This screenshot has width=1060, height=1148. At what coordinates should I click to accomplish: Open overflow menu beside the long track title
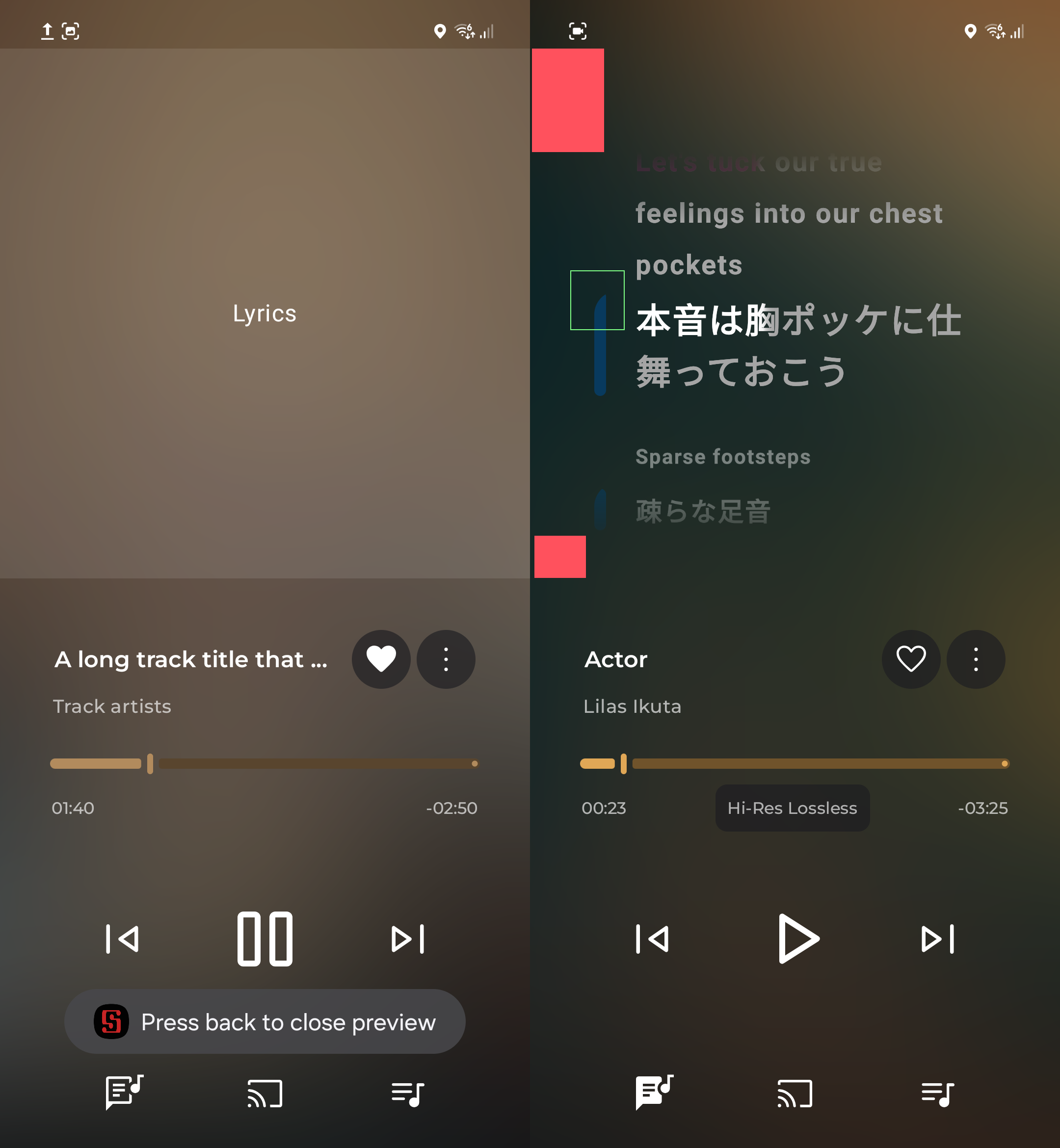click(x=446, y=659)
